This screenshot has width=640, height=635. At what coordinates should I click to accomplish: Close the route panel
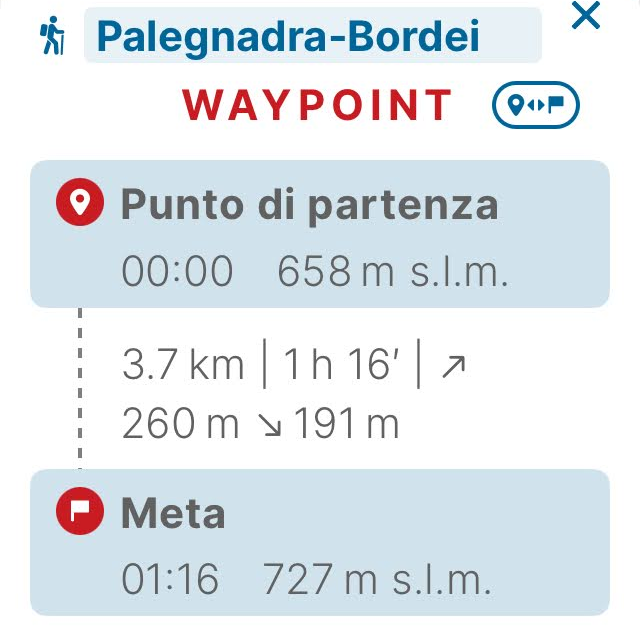pos(585,16)
